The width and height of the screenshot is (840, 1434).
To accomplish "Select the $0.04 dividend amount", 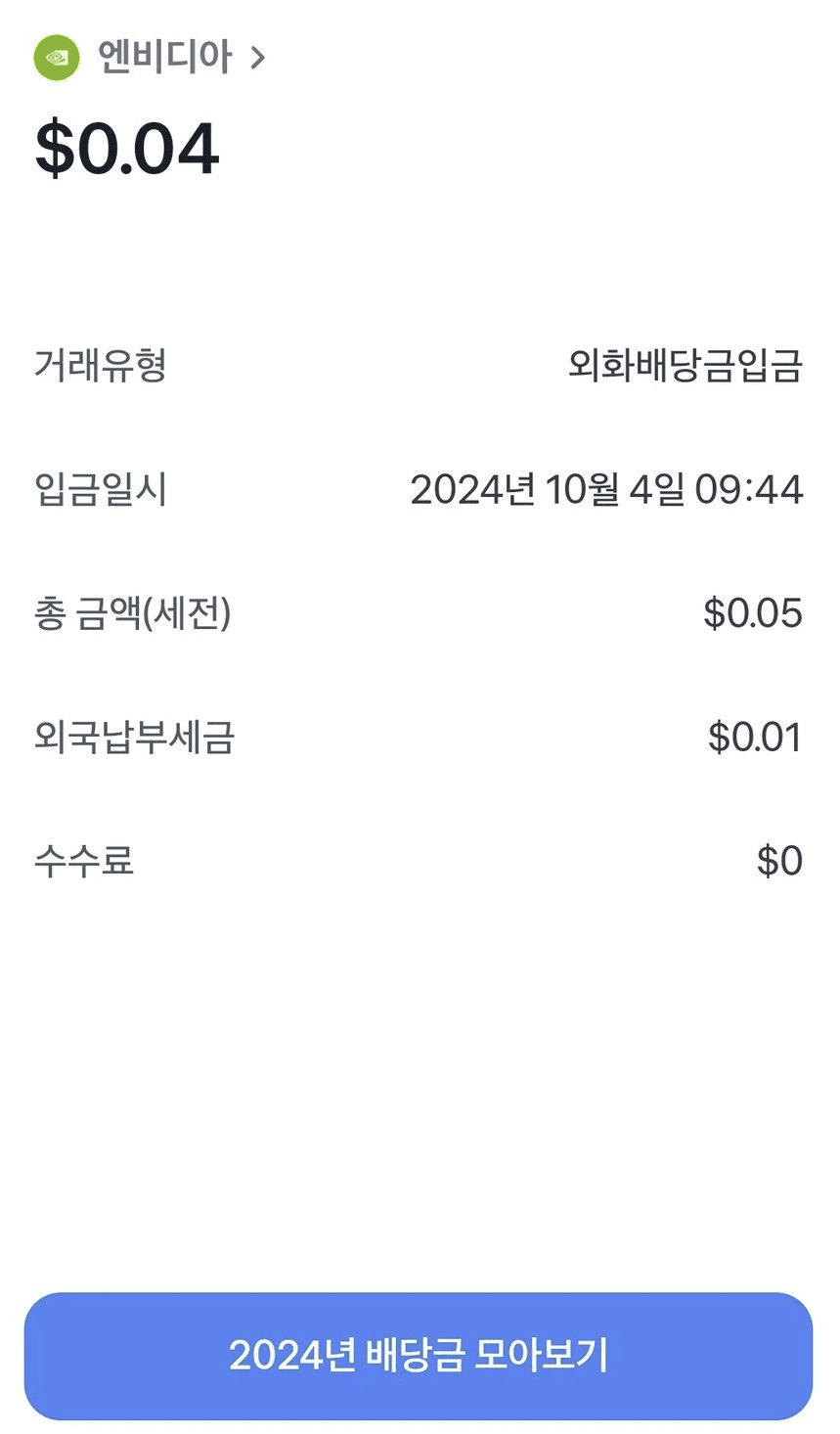I will click(125, 148).
